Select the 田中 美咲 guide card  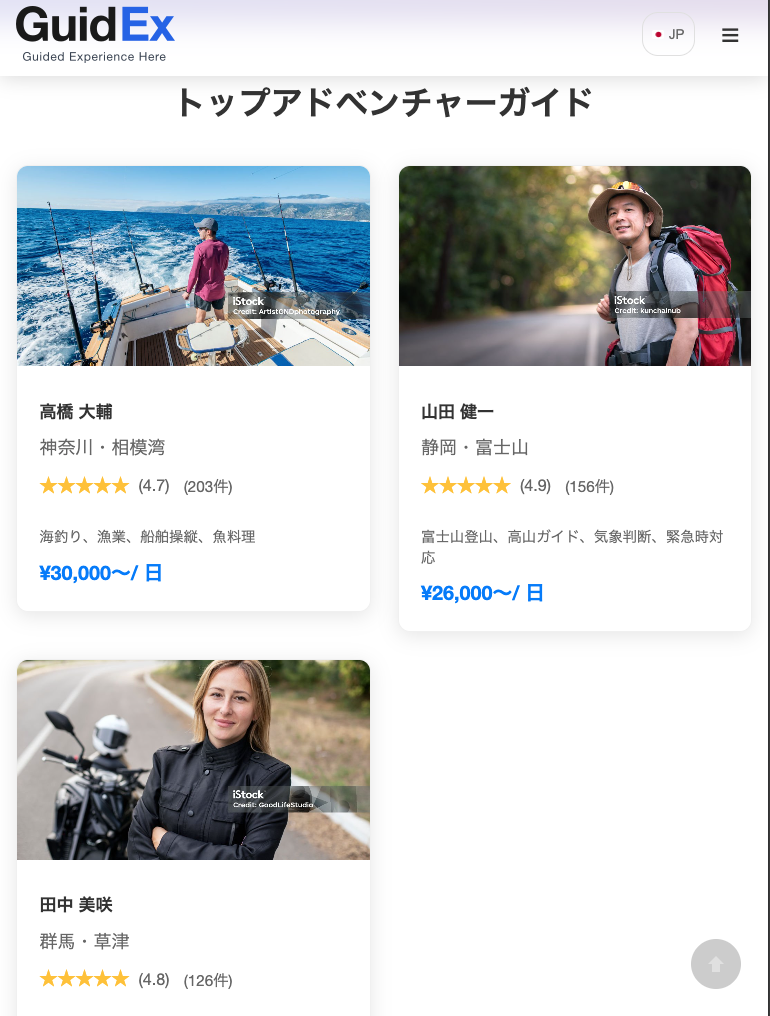(x=193, y=838)
